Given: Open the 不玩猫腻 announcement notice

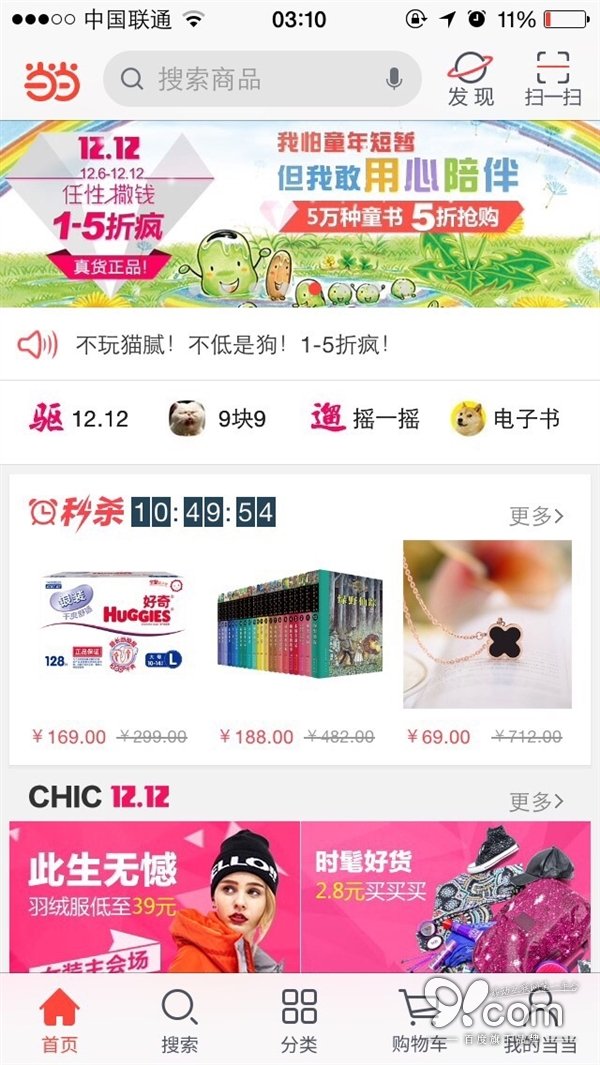Looking at the screenshot, I should 230,346.
